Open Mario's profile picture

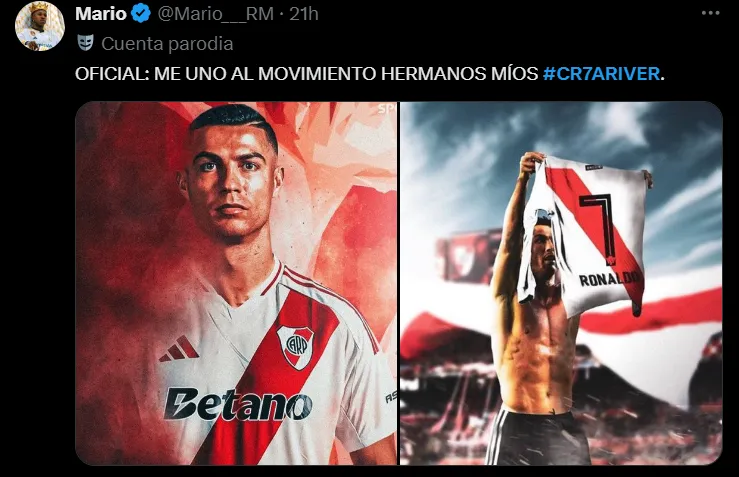39,27
